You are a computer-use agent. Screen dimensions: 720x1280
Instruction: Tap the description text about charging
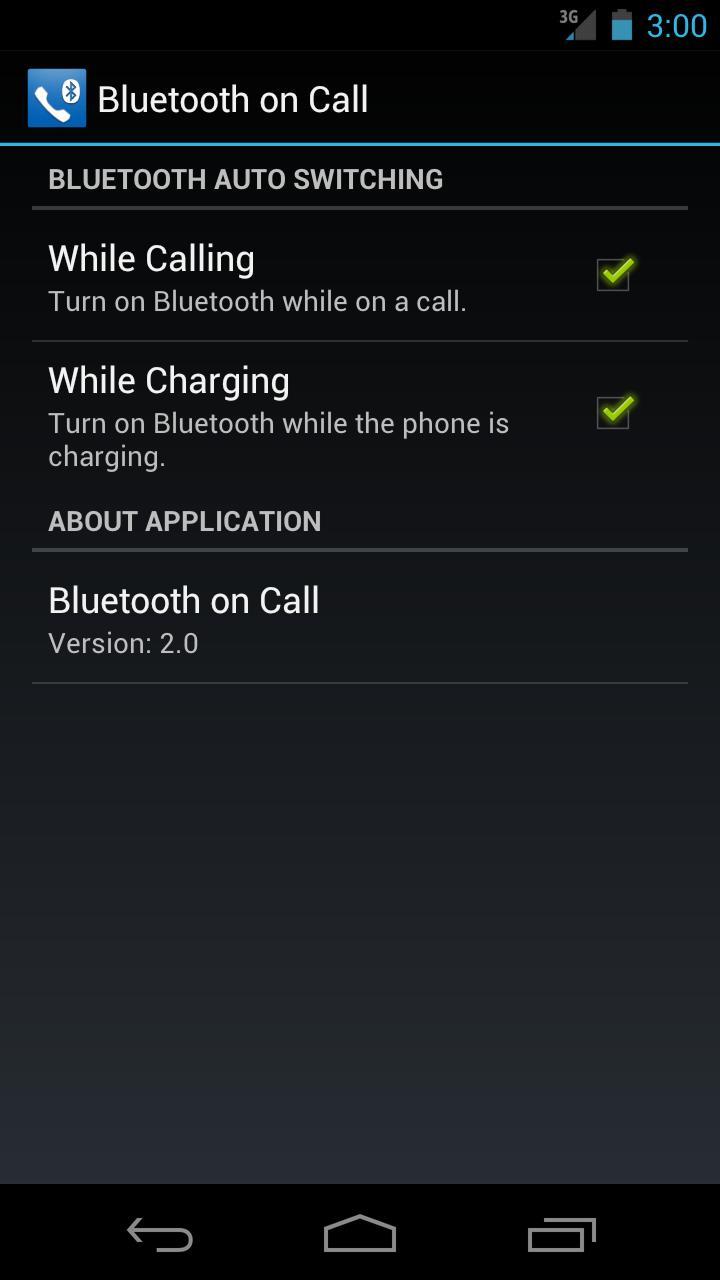pyautogui.click(x=278, y=438)
